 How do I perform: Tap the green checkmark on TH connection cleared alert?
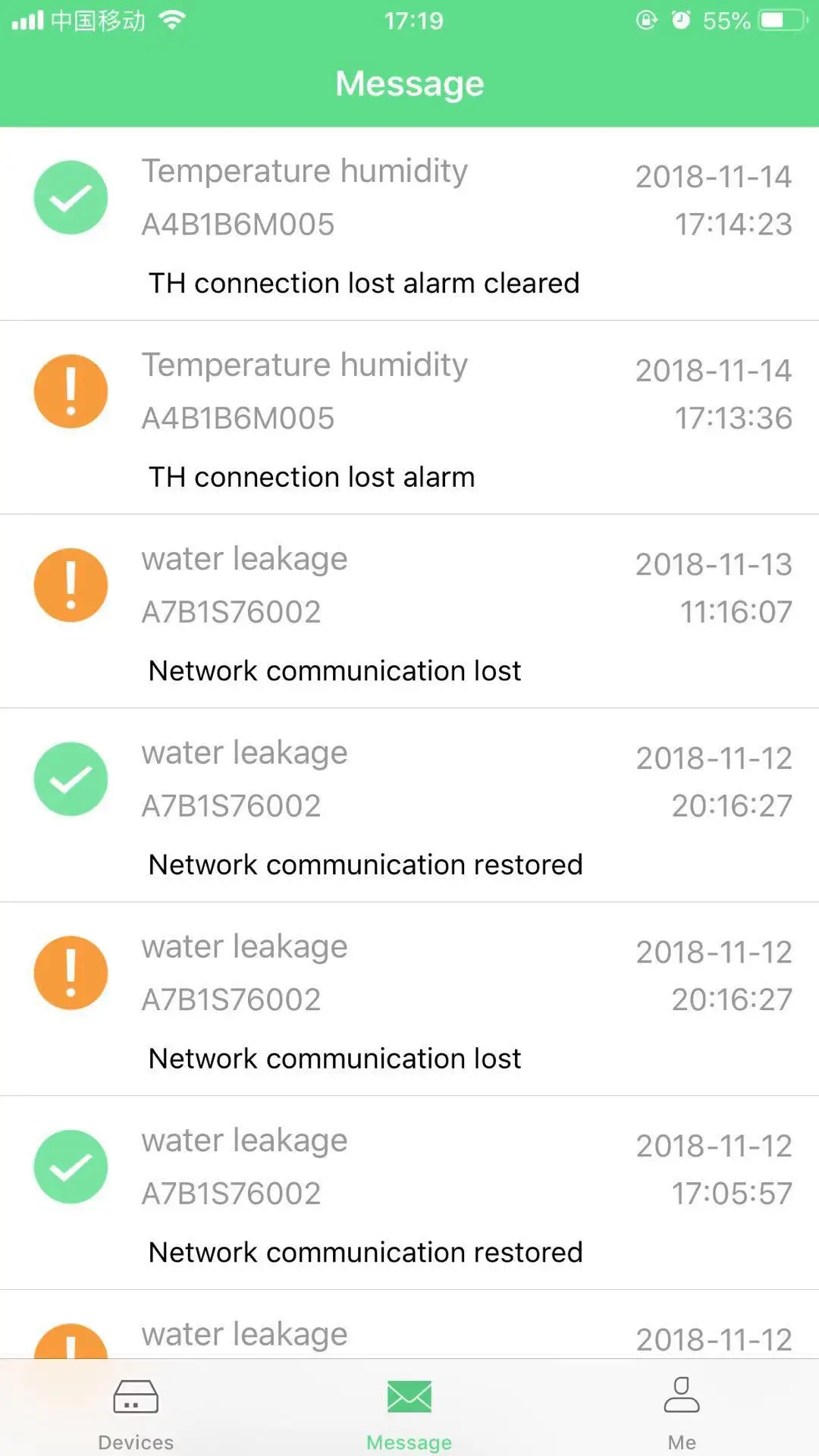(x=71, y=197)
